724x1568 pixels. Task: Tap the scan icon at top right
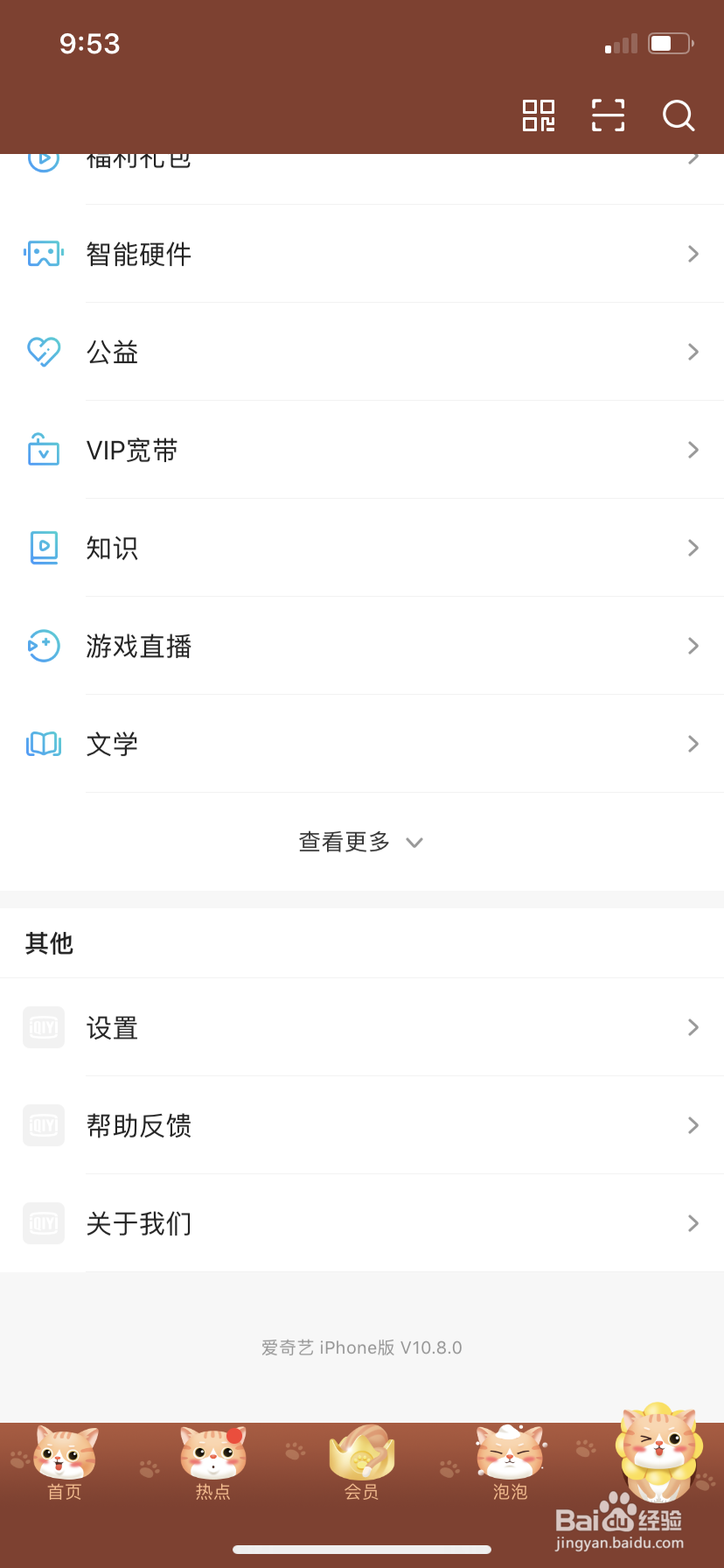(608, 115)
